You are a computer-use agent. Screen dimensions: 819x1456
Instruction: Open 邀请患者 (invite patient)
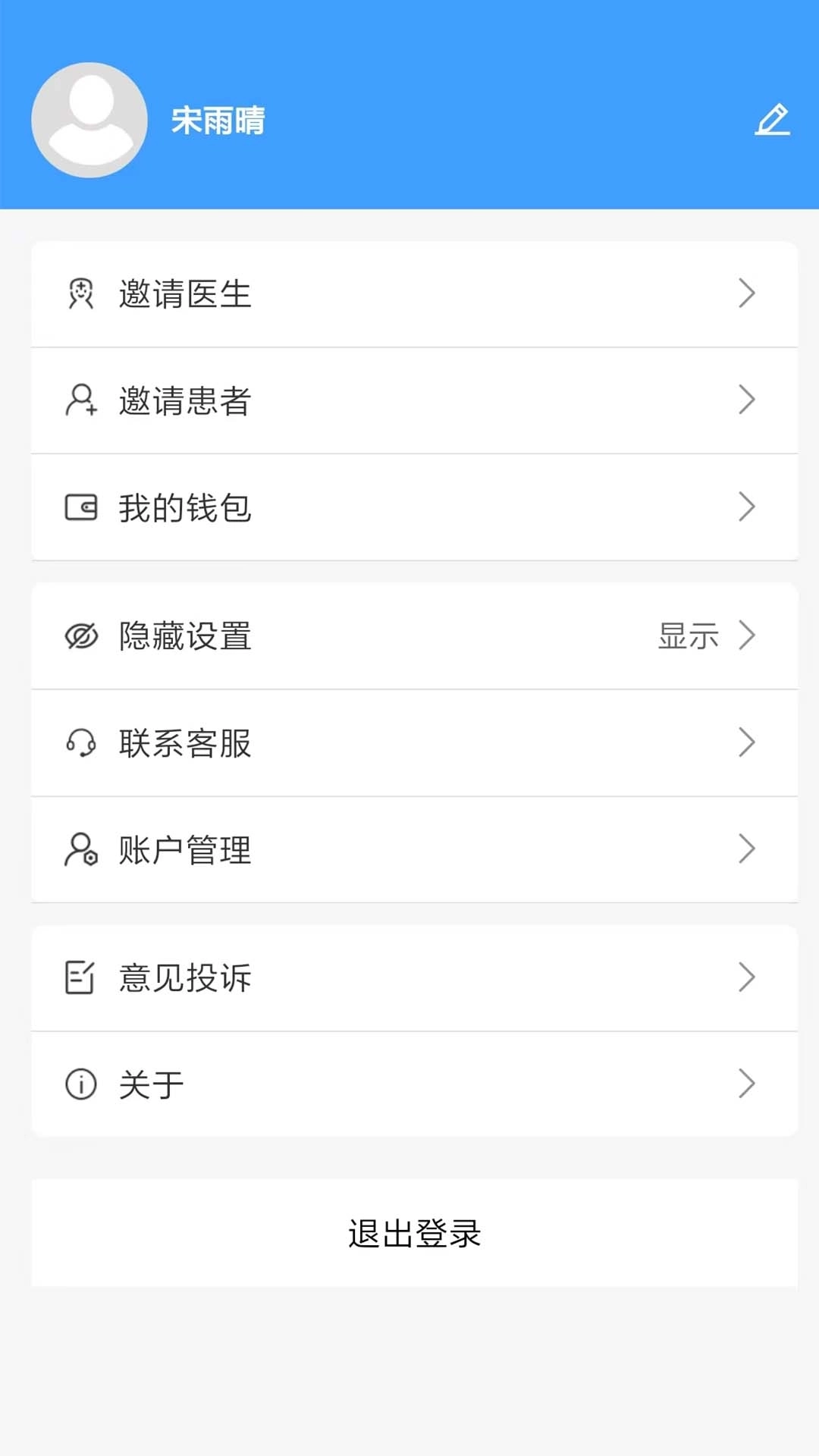(414, 400)
